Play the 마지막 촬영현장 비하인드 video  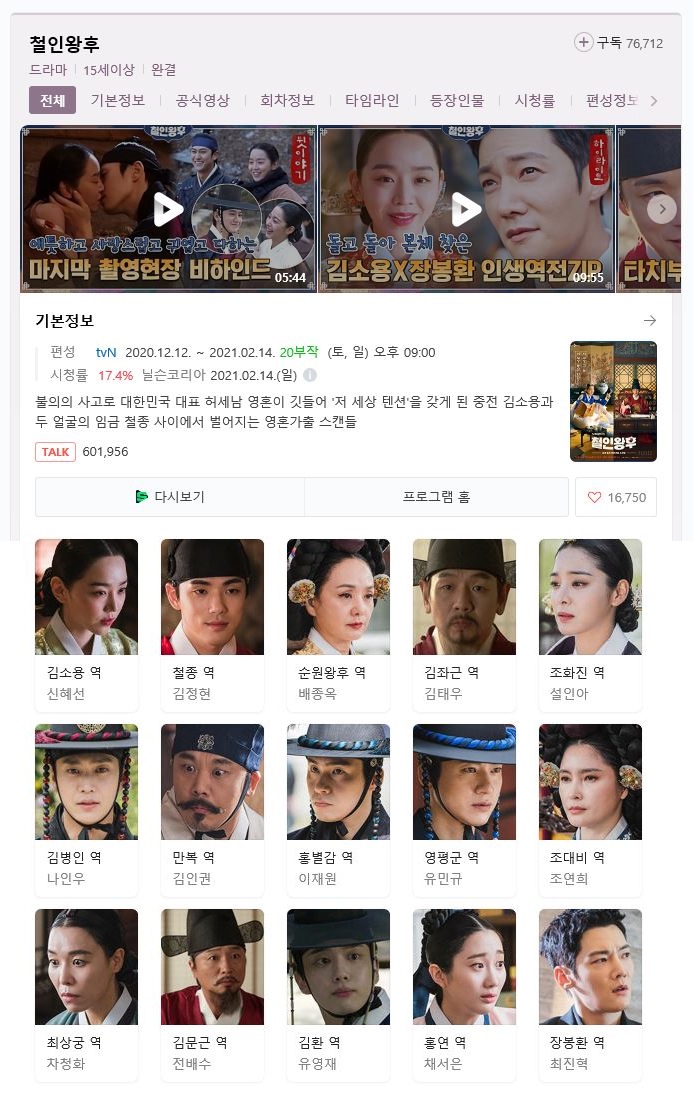[x=168, y=209]
